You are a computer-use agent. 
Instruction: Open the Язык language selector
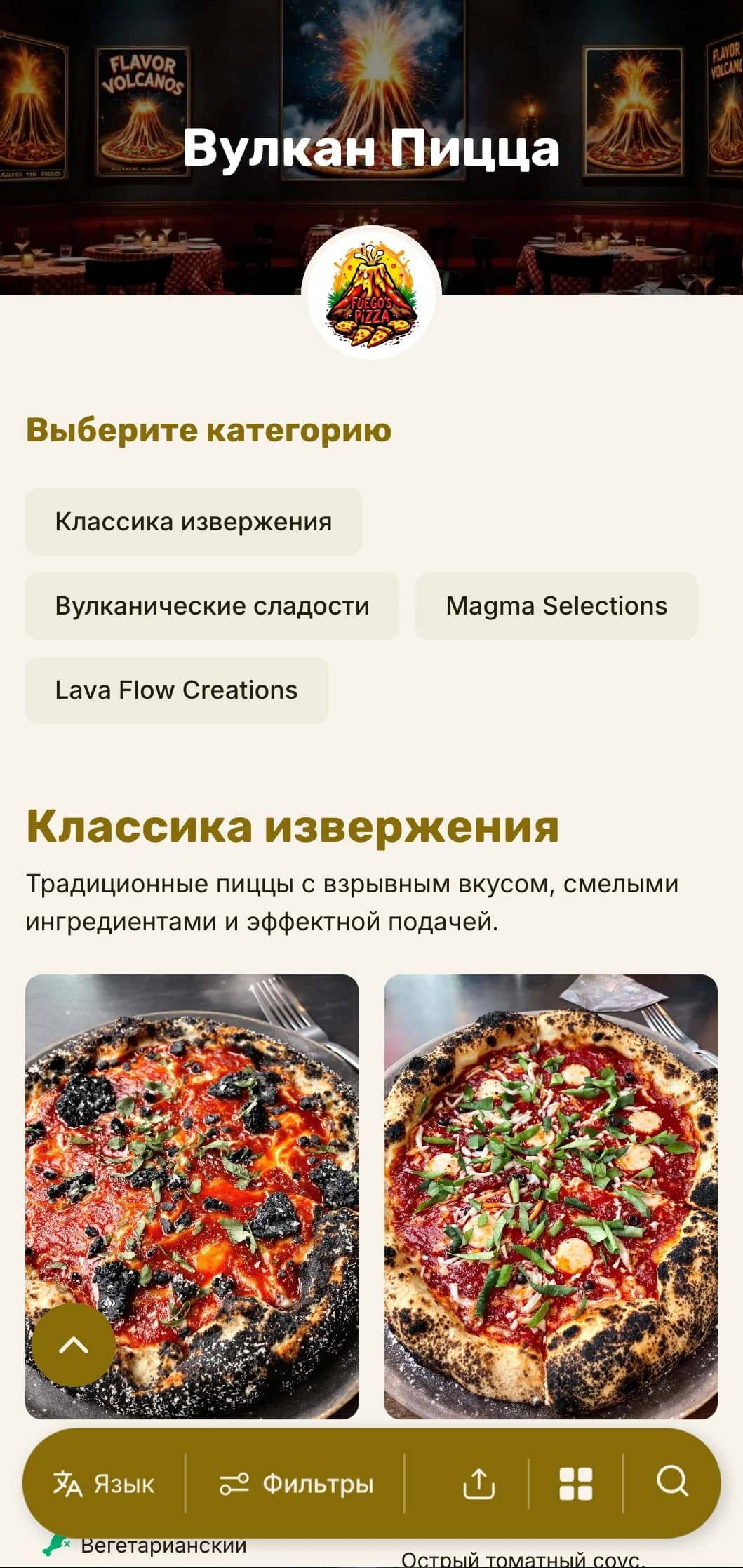click(104, 1484)
